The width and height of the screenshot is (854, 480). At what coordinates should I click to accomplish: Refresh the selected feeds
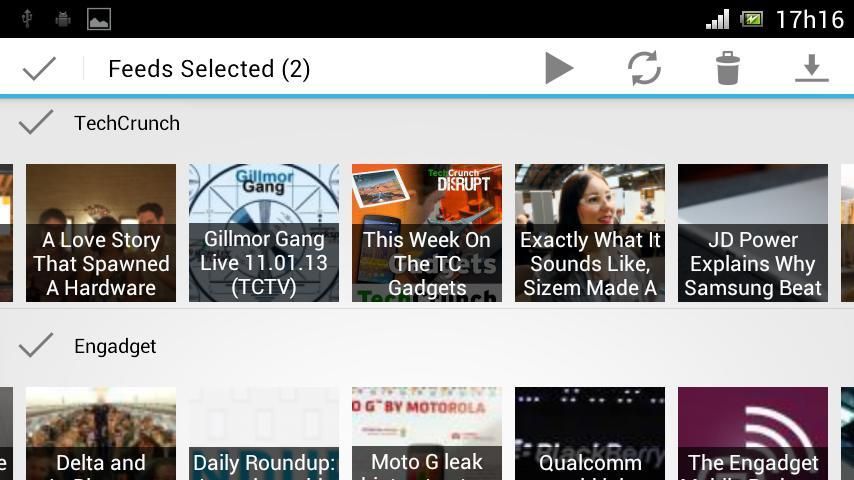point(644,68)
